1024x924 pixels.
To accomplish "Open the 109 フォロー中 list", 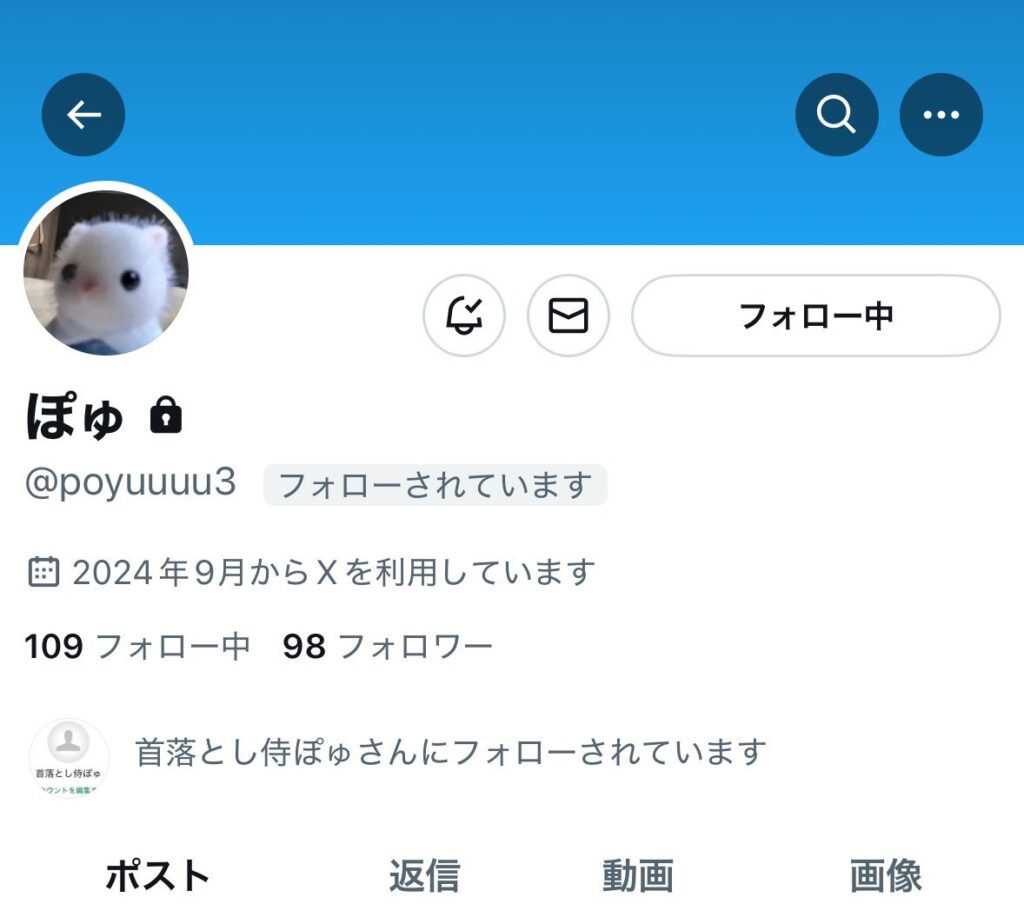I will coord(137,647).
